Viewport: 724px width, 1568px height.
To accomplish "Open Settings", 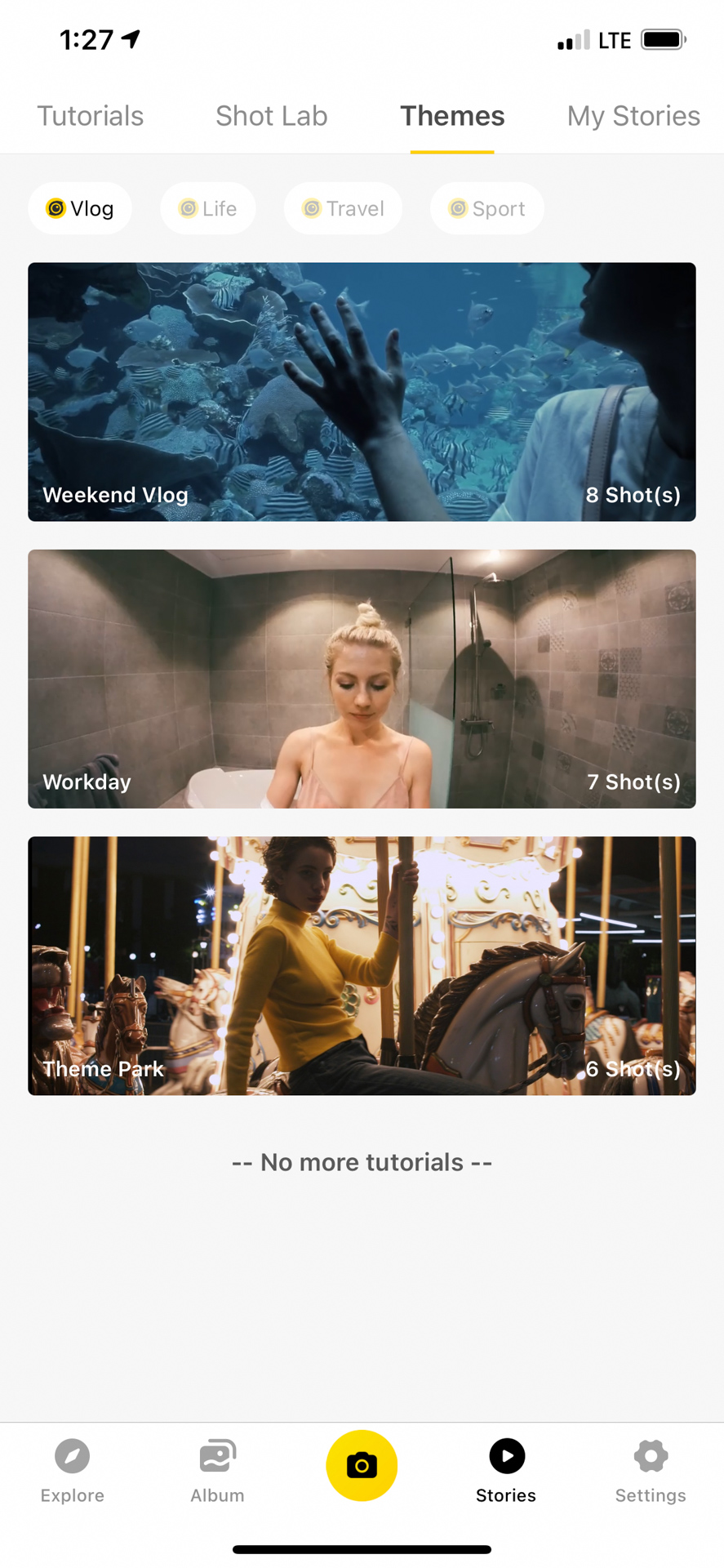I will 651,1470.
